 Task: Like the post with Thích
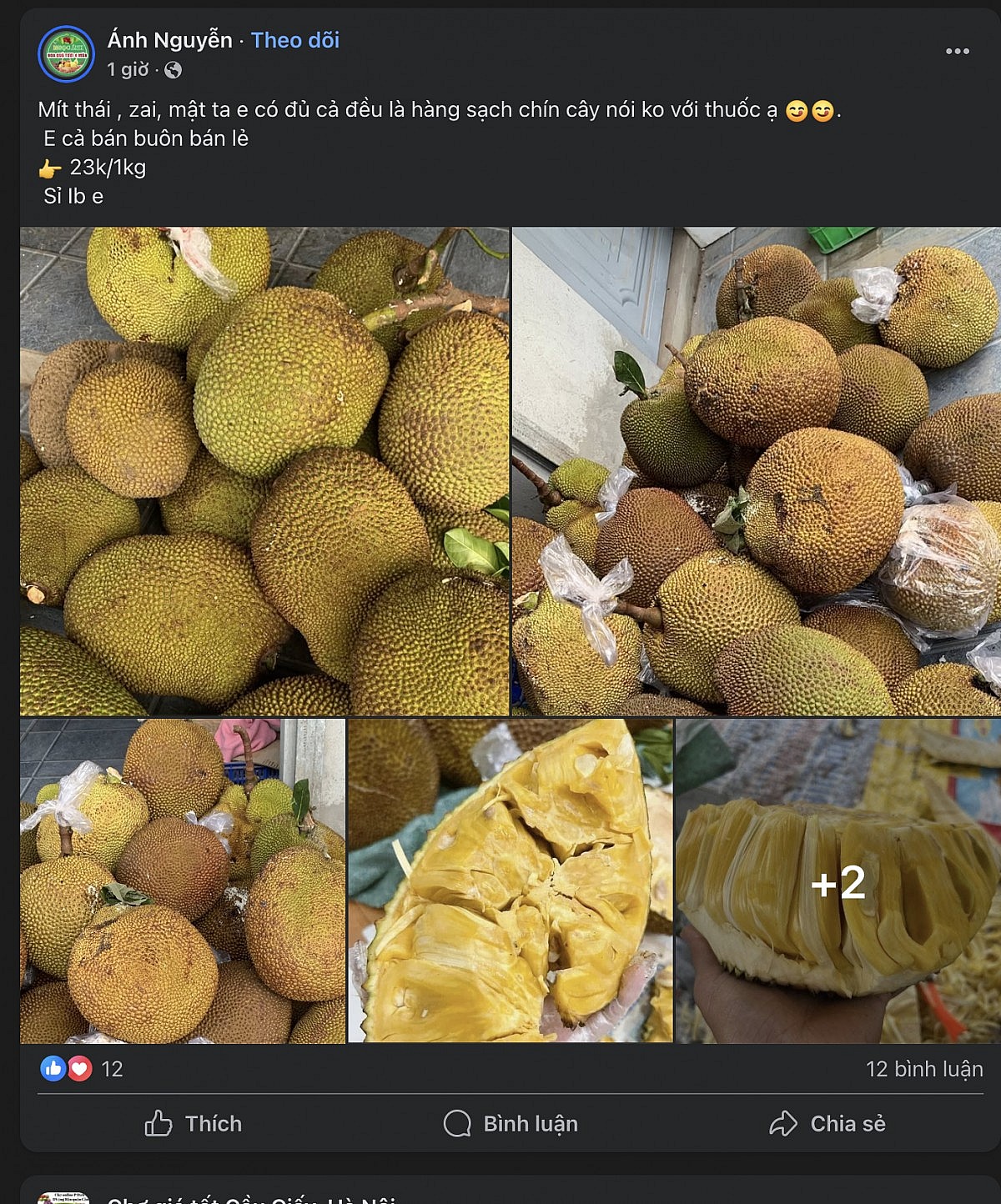pyautogui.click(x=194, y=1124)
